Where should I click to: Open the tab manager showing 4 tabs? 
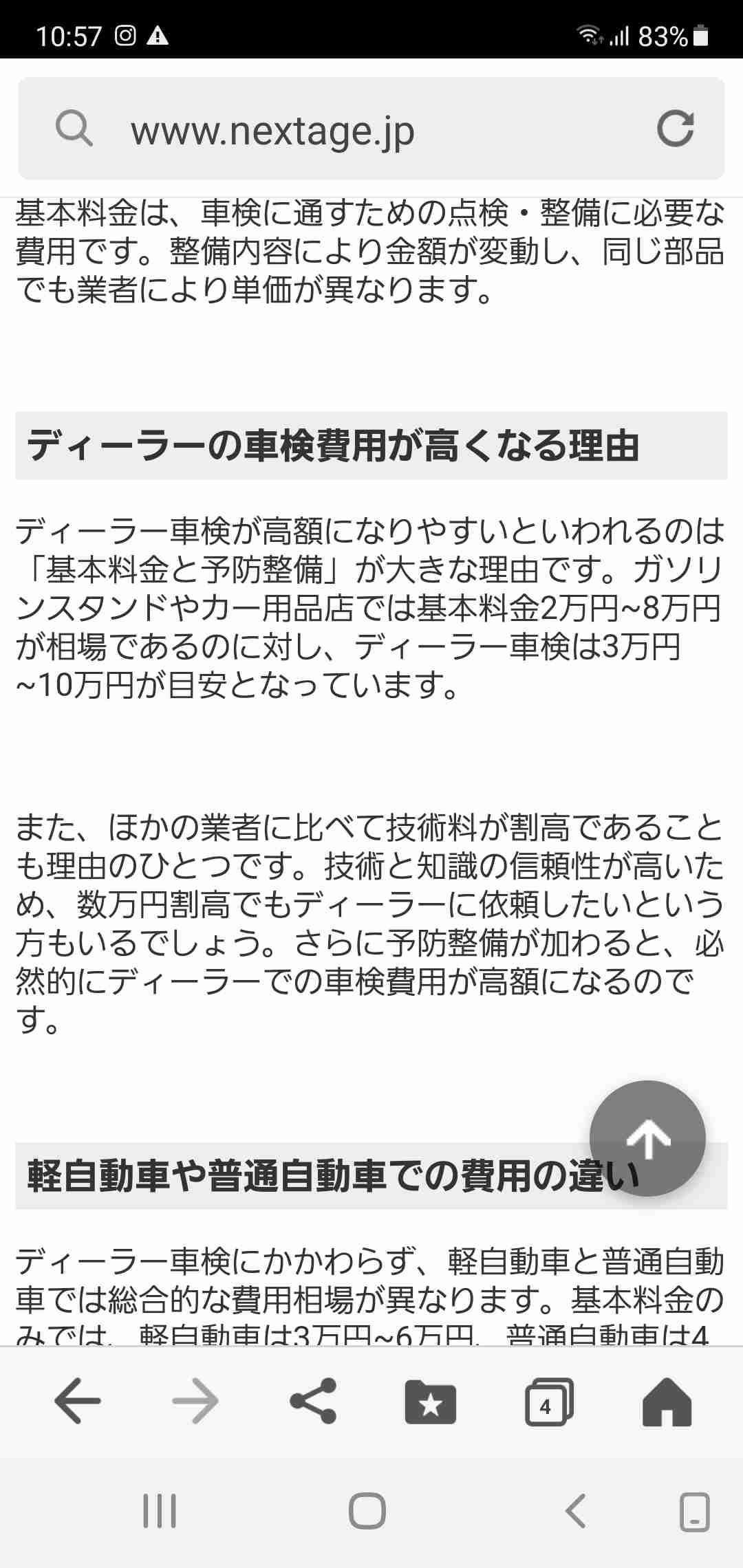click(548, 1401)
